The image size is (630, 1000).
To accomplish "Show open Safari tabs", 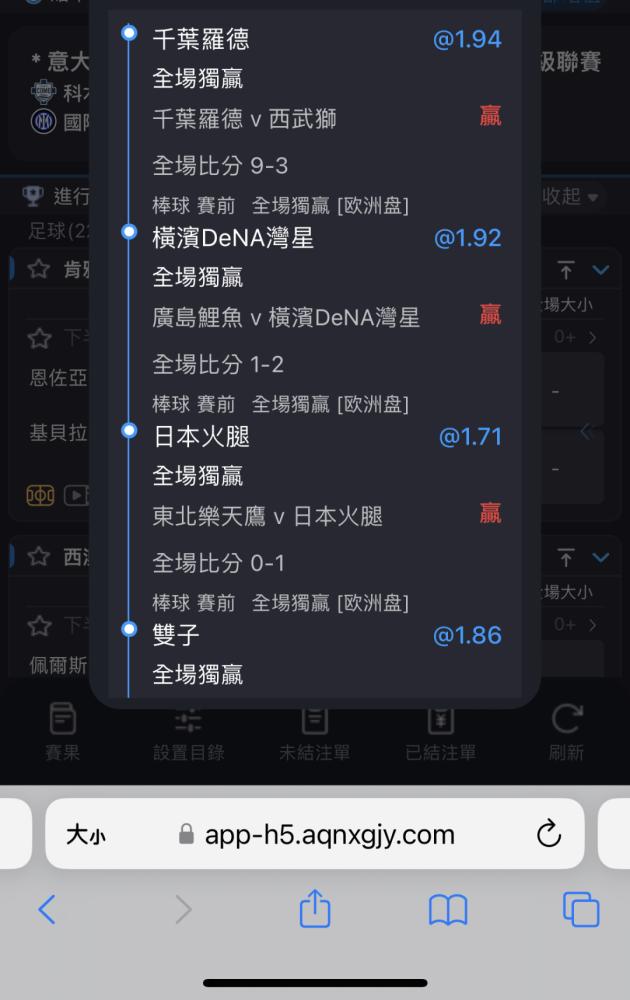I will (581, 909).
